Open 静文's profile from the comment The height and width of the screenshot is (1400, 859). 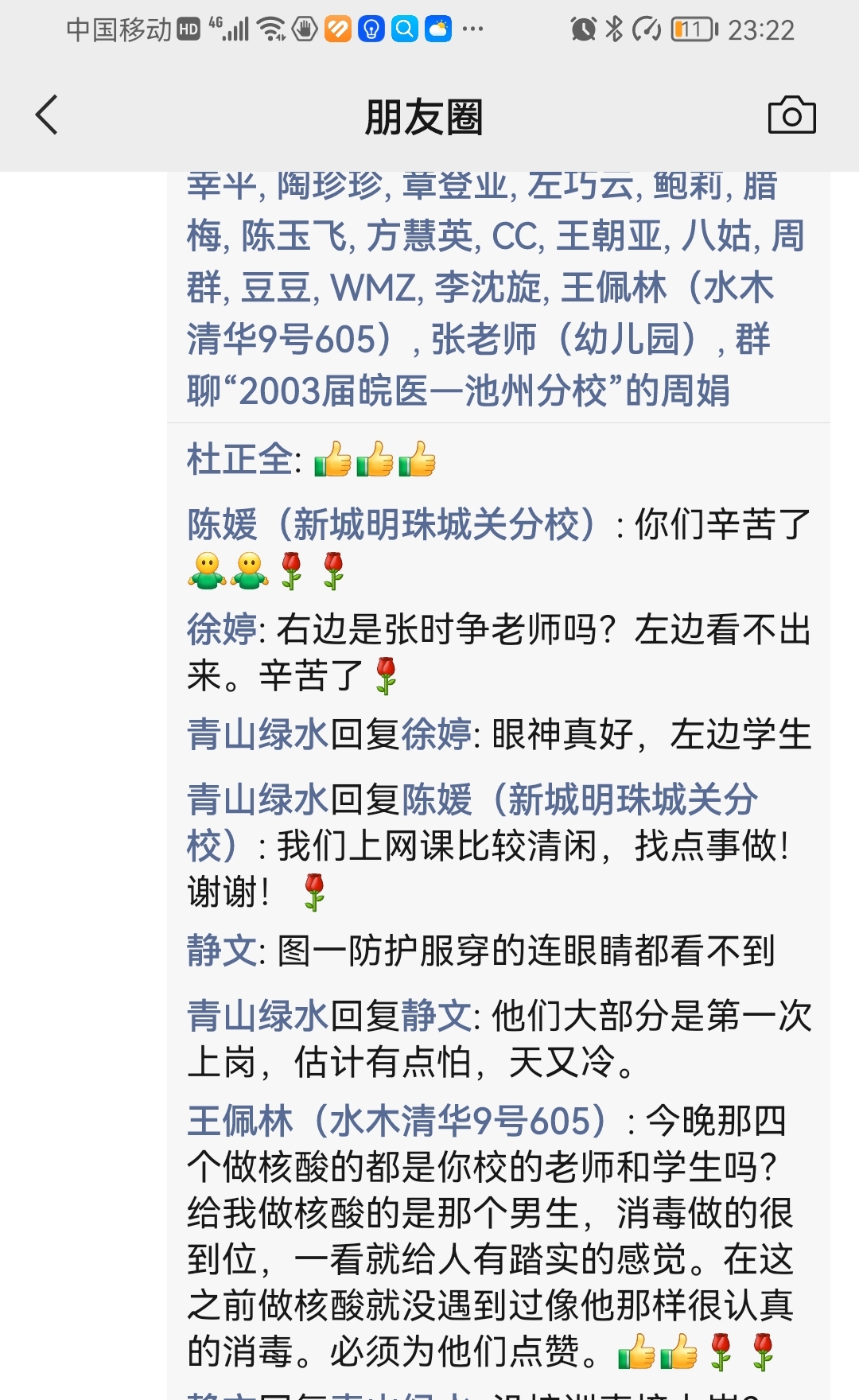[x=221, y=951]
